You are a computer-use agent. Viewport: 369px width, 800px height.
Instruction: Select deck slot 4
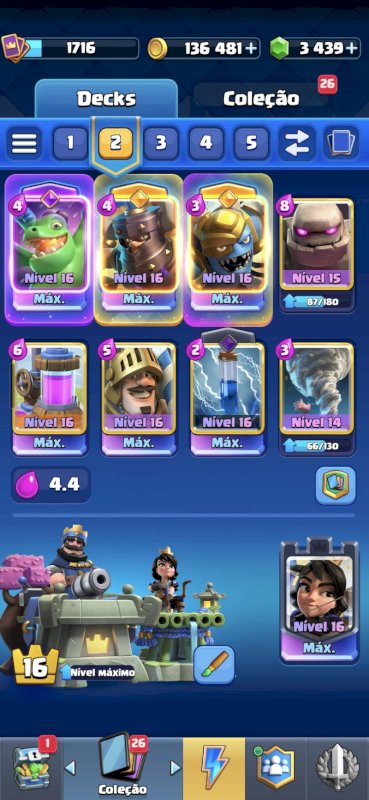[x=206, y=143]
